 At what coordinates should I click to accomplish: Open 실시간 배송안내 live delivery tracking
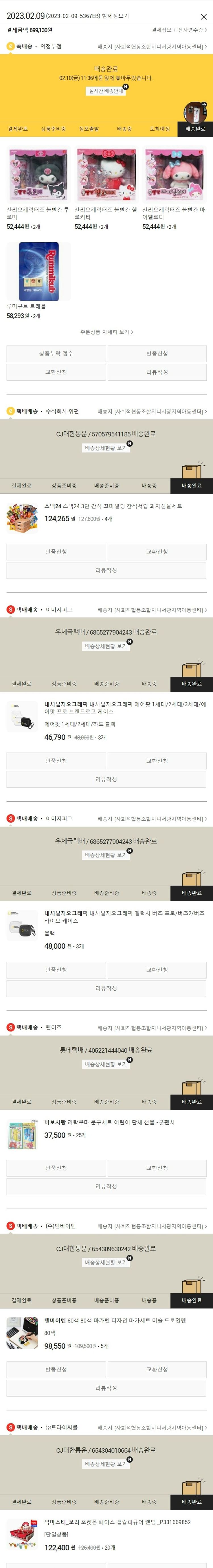106,91
